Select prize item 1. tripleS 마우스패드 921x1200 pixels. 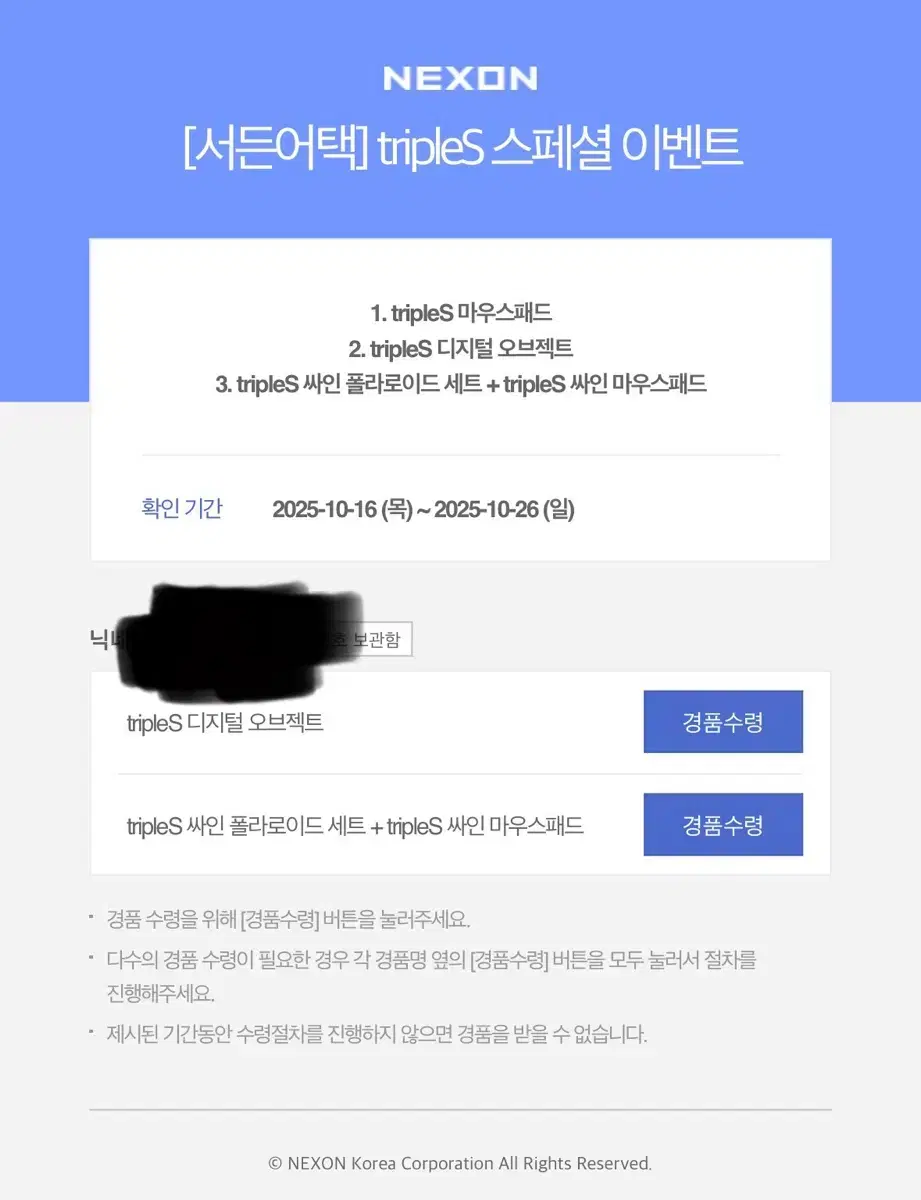pos(460,312)
